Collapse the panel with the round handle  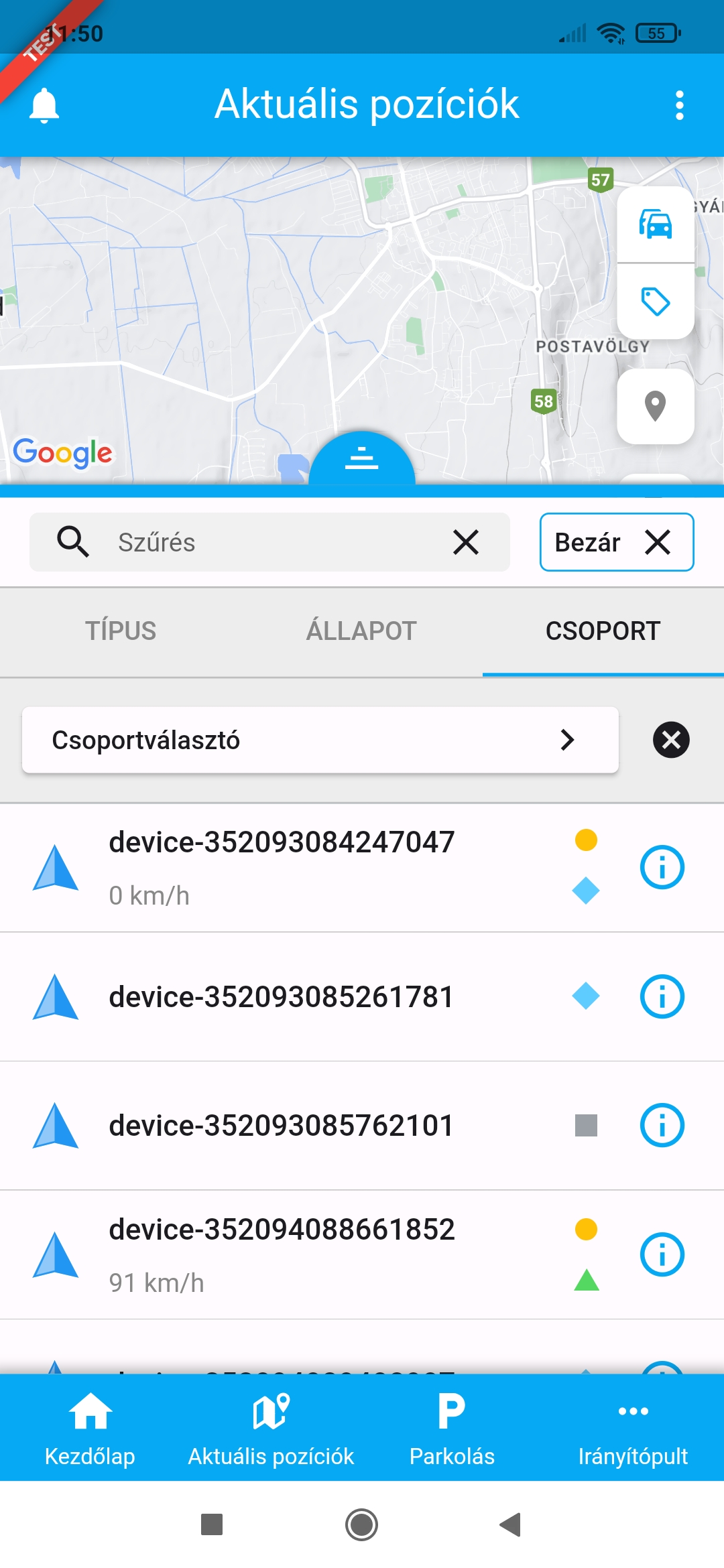click(x=362, y=458)
